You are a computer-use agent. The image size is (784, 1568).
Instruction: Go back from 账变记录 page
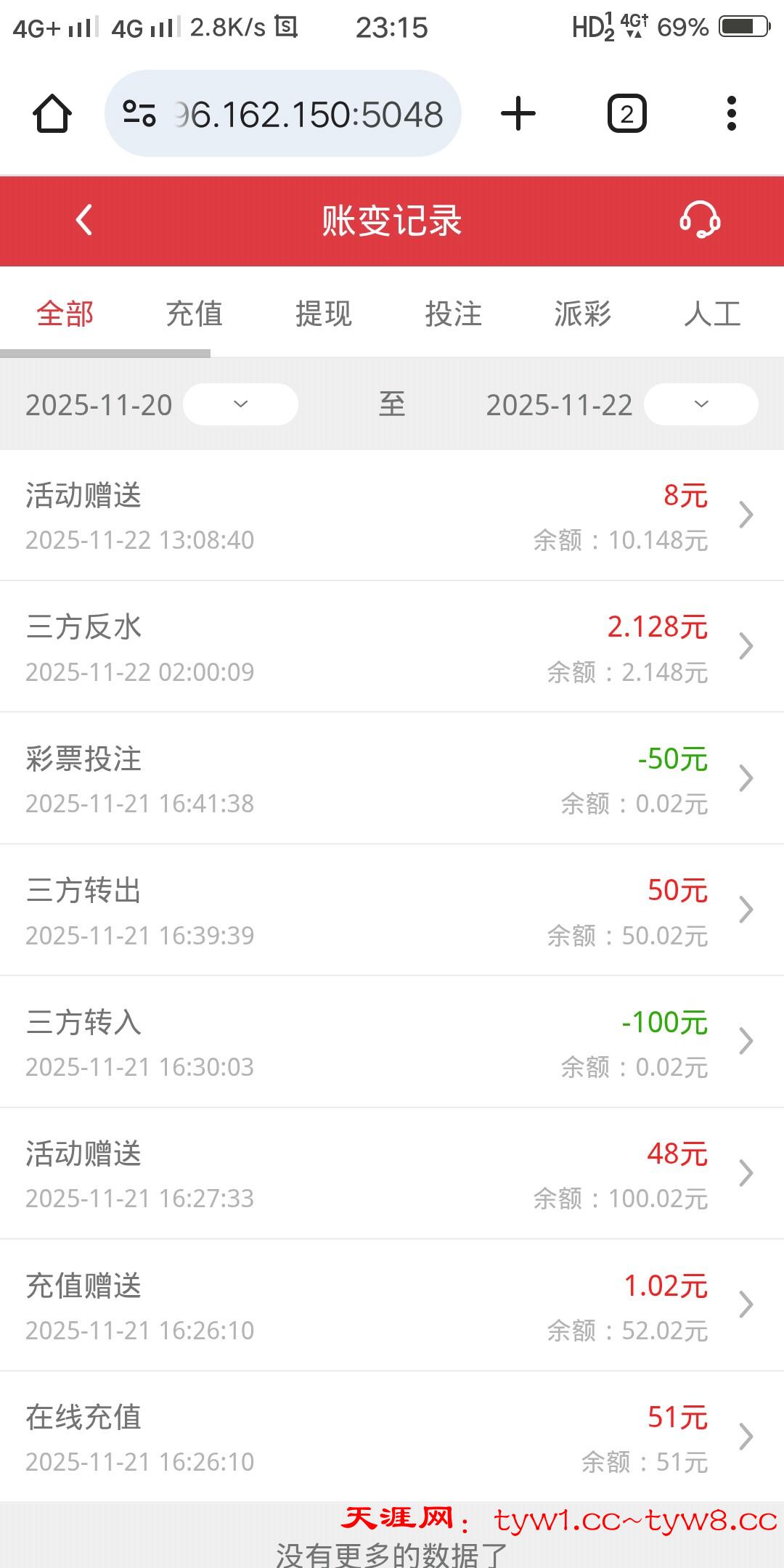[84, 220]
